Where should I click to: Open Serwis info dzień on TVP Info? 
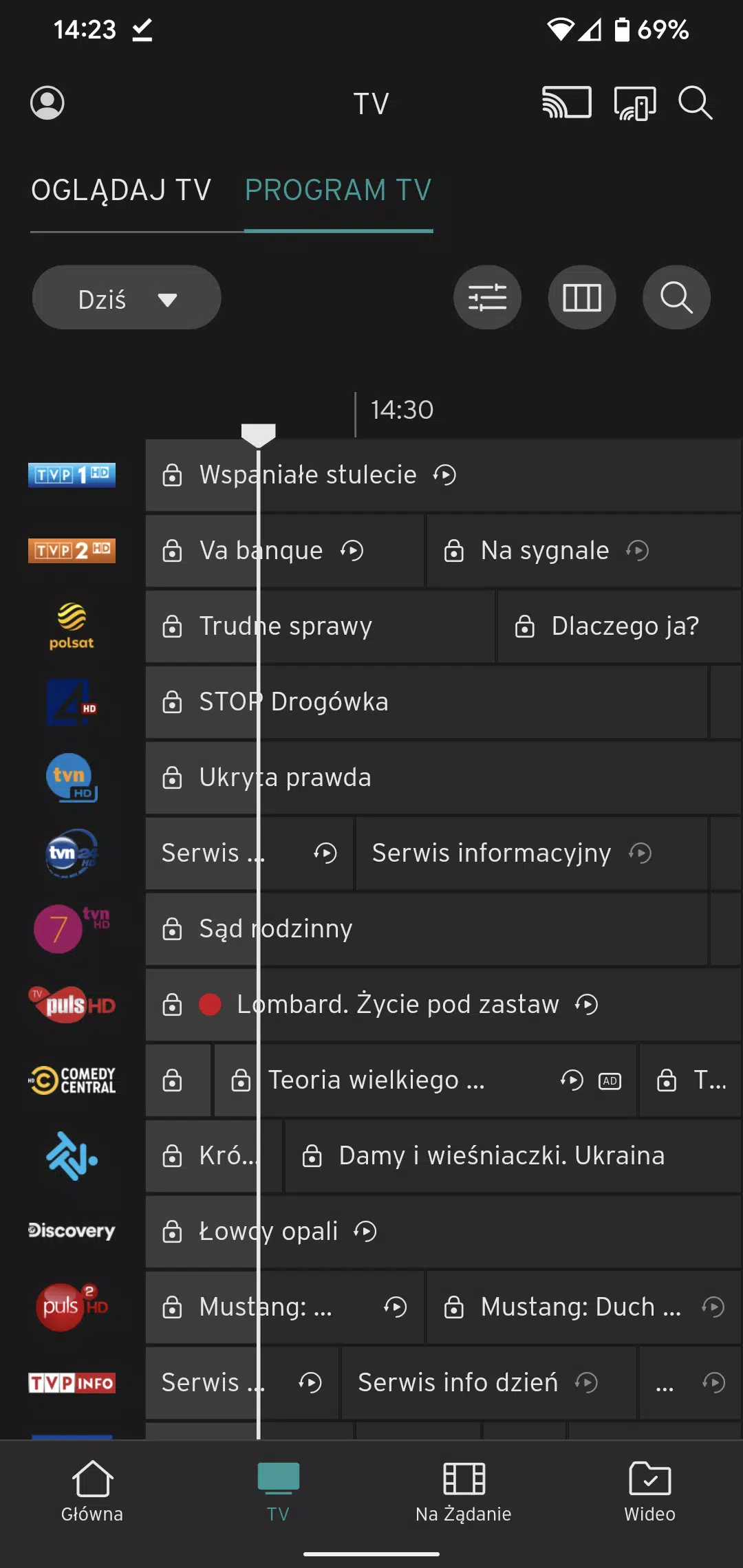(488, 1383)
